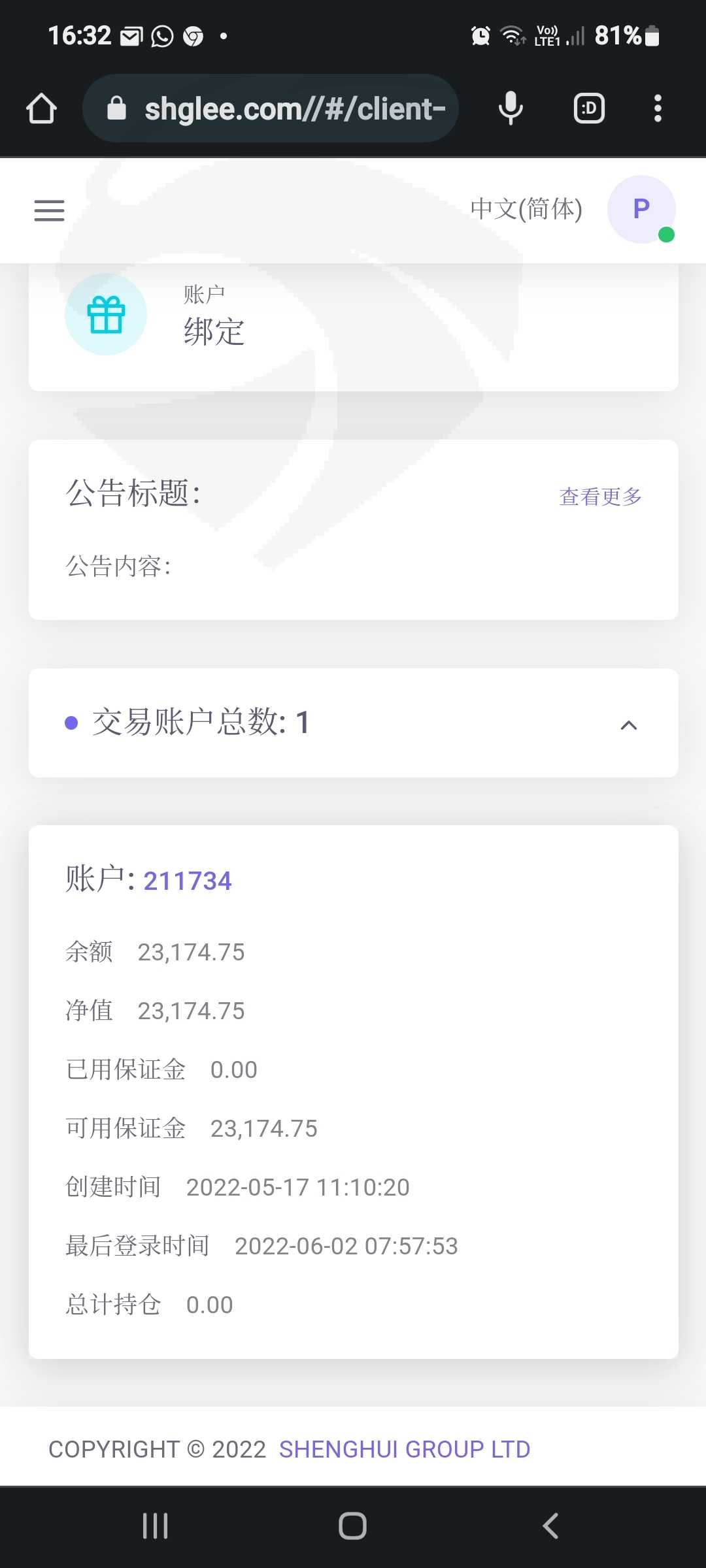Start voice search with the microphone
Screen dimensions: 706x1568
click(x=511, y=108)
